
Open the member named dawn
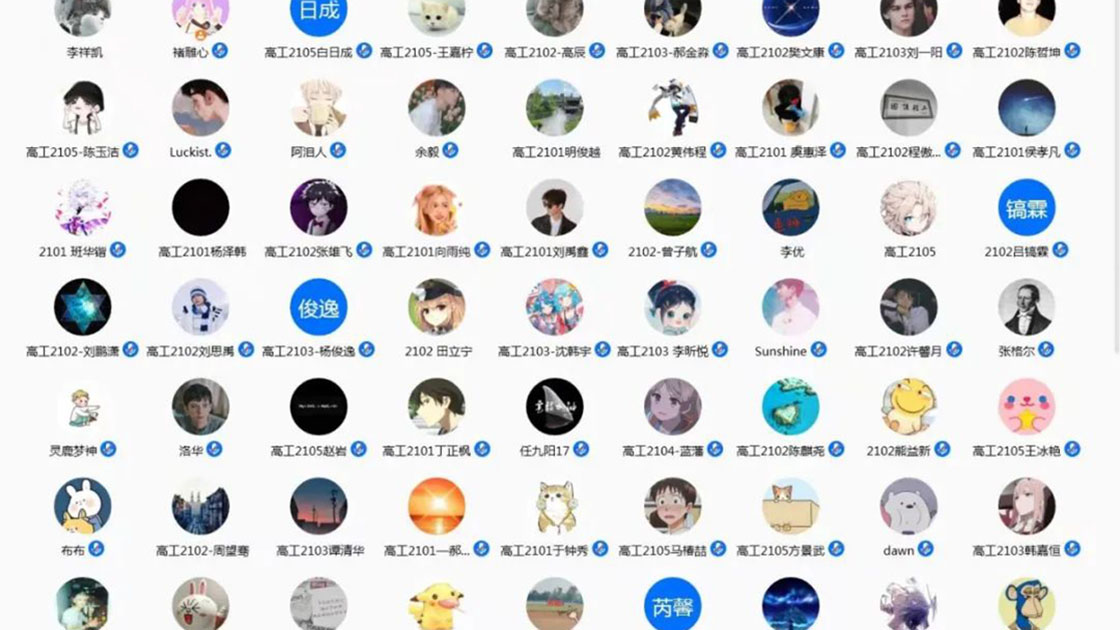point(908,506)
